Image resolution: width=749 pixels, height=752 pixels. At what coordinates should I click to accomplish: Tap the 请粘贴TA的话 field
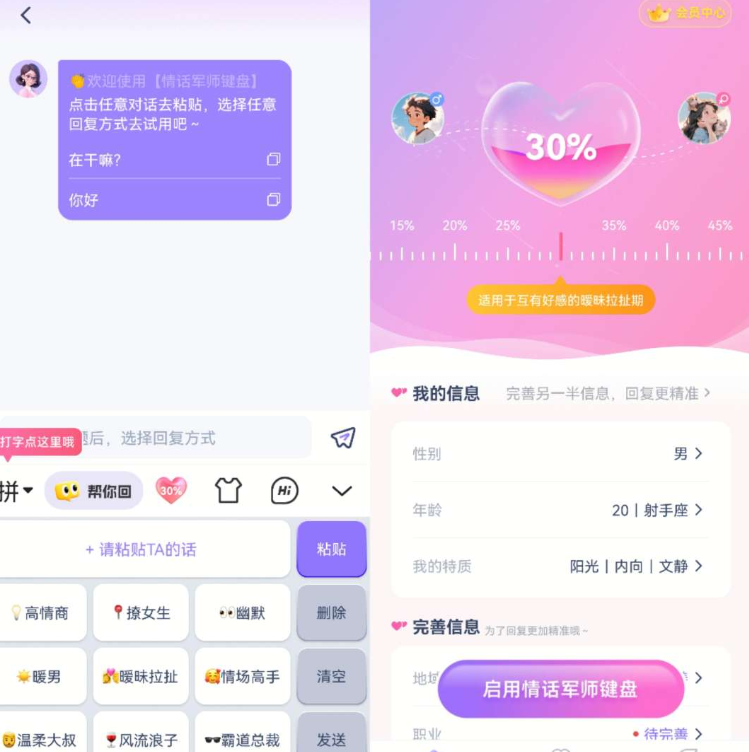(141, 549)
